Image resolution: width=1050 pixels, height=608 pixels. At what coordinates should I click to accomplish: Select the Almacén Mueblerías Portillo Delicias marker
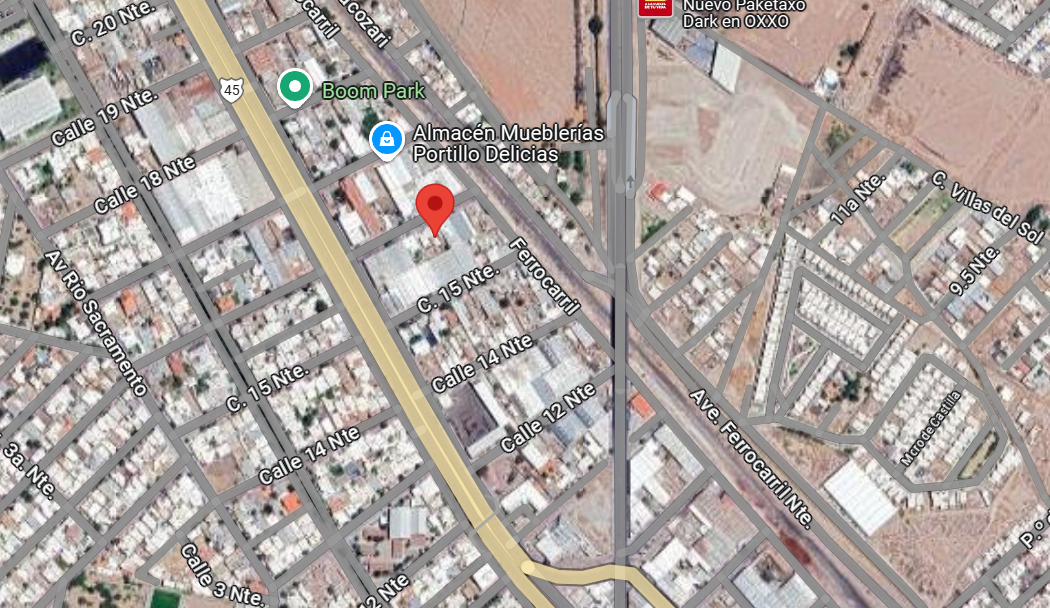pos(387,140)
